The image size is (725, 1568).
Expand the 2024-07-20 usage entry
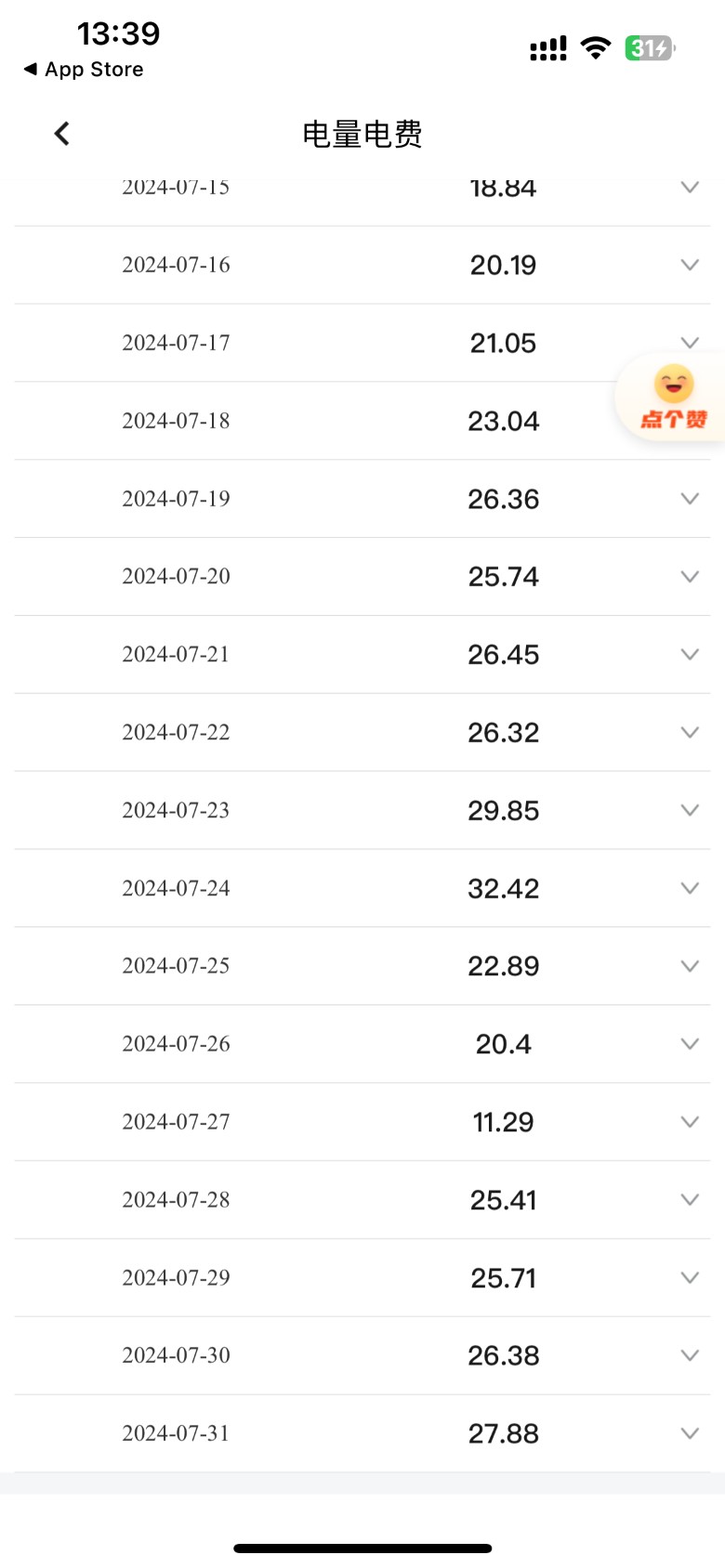689,577
